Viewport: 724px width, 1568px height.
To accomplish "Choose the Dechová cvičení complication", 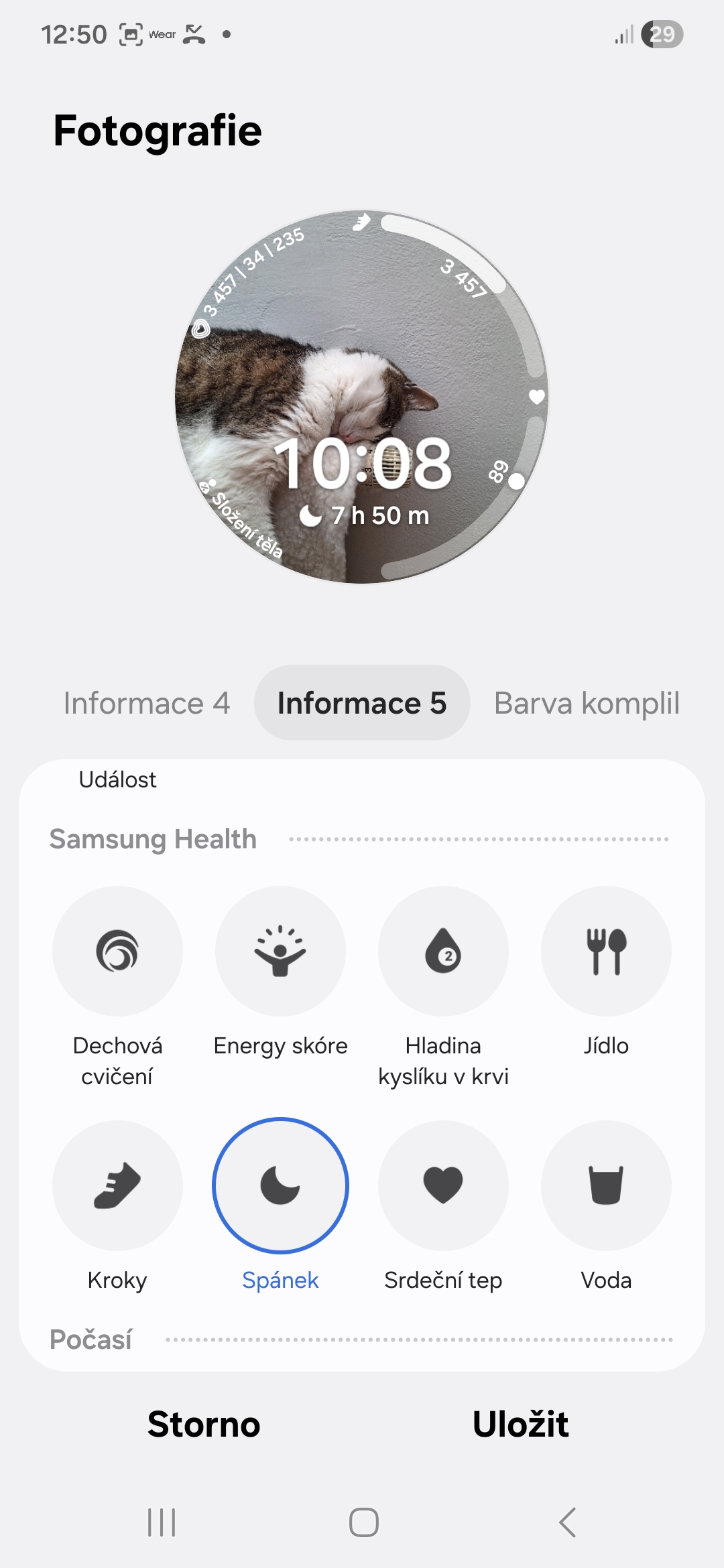I will 117,952.
